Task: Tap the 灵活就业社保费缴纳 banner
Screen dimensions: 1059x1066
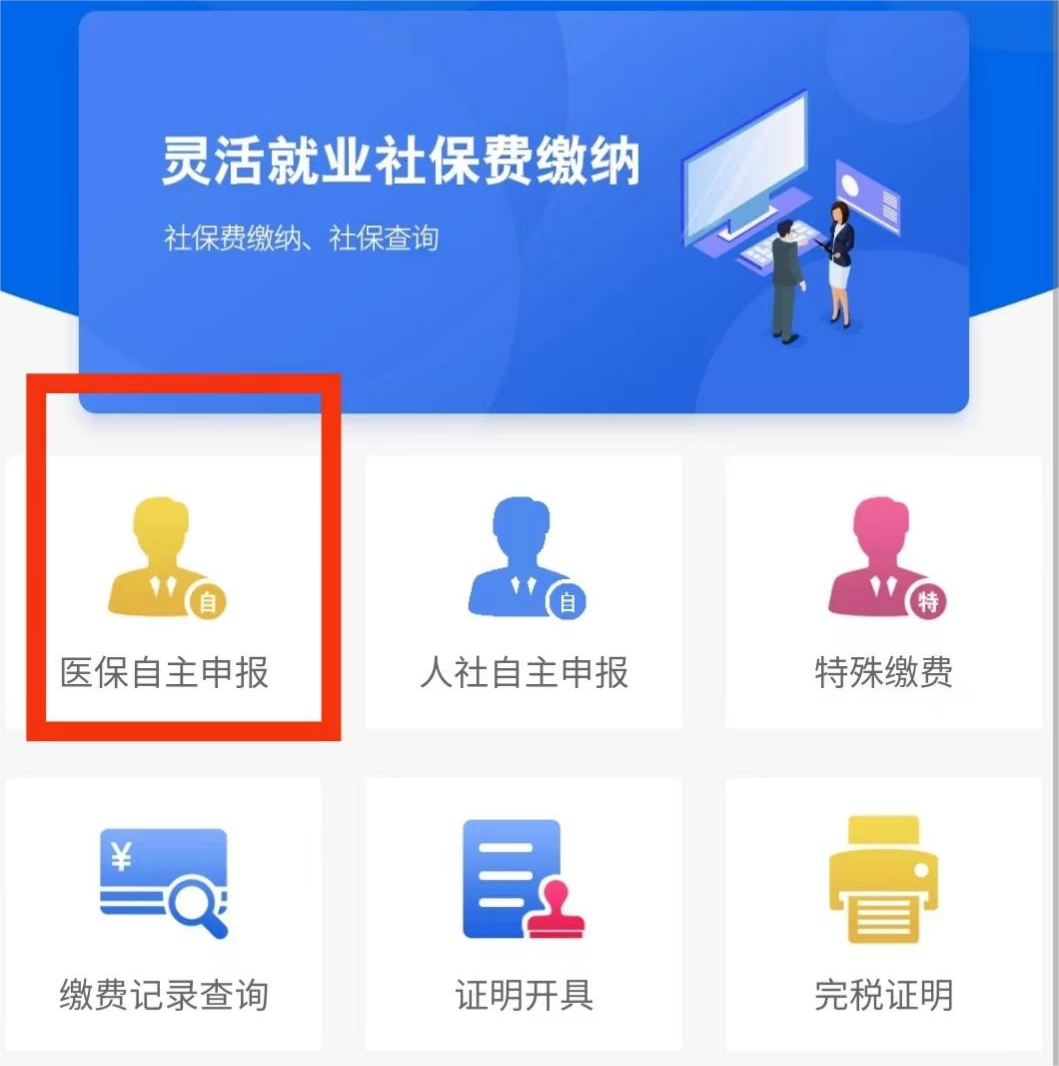Action: (524, 212)
